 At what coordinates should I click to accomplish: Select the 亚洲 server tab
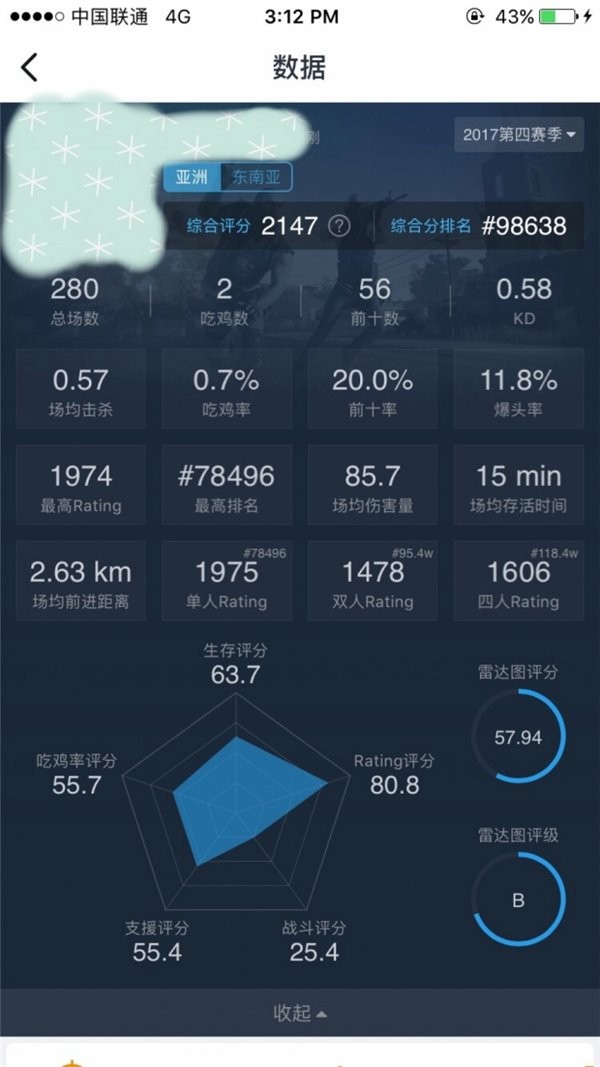coord(191,178)
